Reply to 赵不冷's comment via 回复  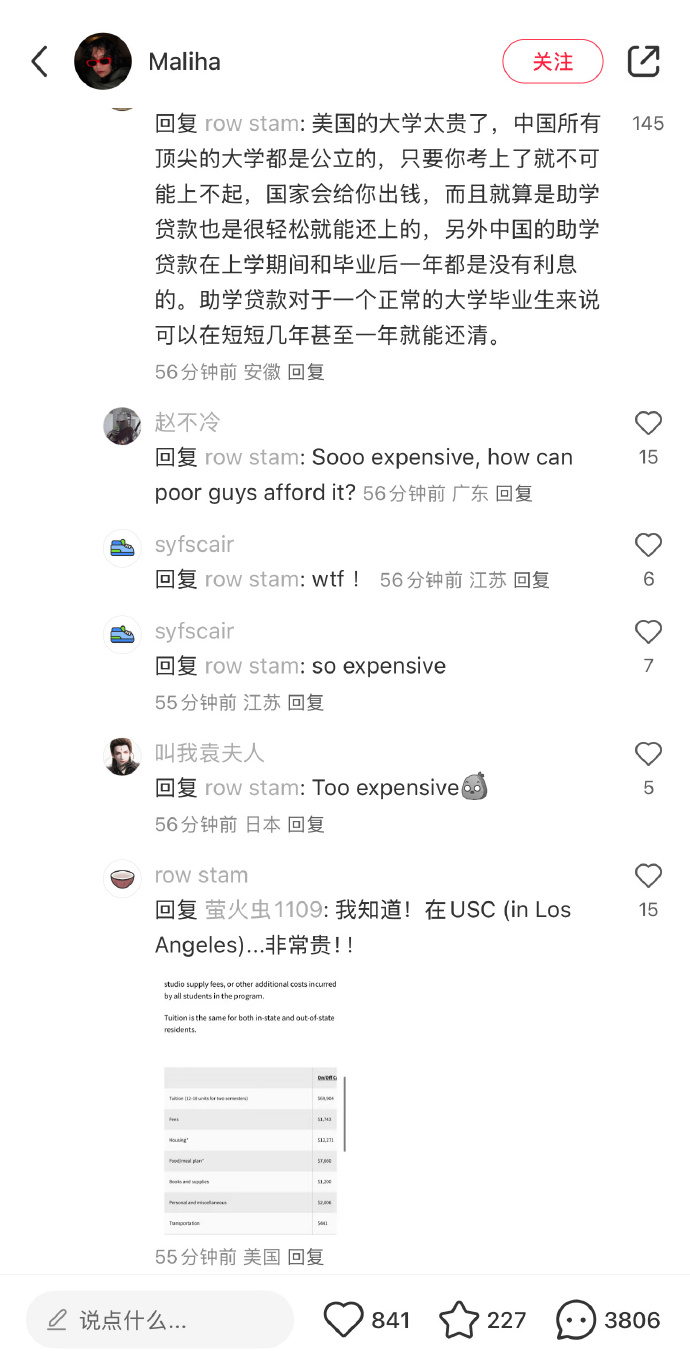pos(514,493)
